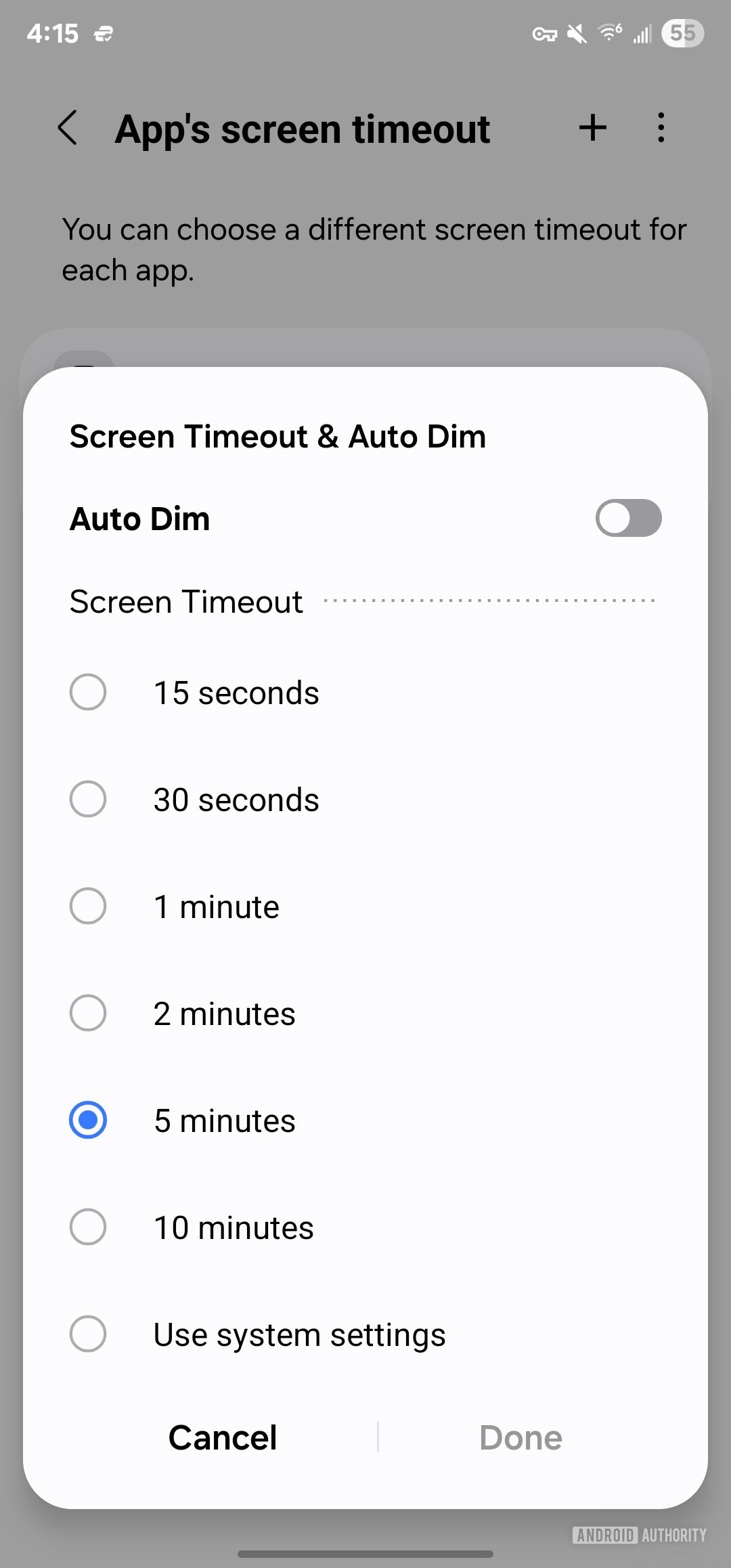Image resolution: width=731 pixels, height=1568 pixels.
Task: Cancel the screen timeout dialog
Action: (x=223, y=1437)
